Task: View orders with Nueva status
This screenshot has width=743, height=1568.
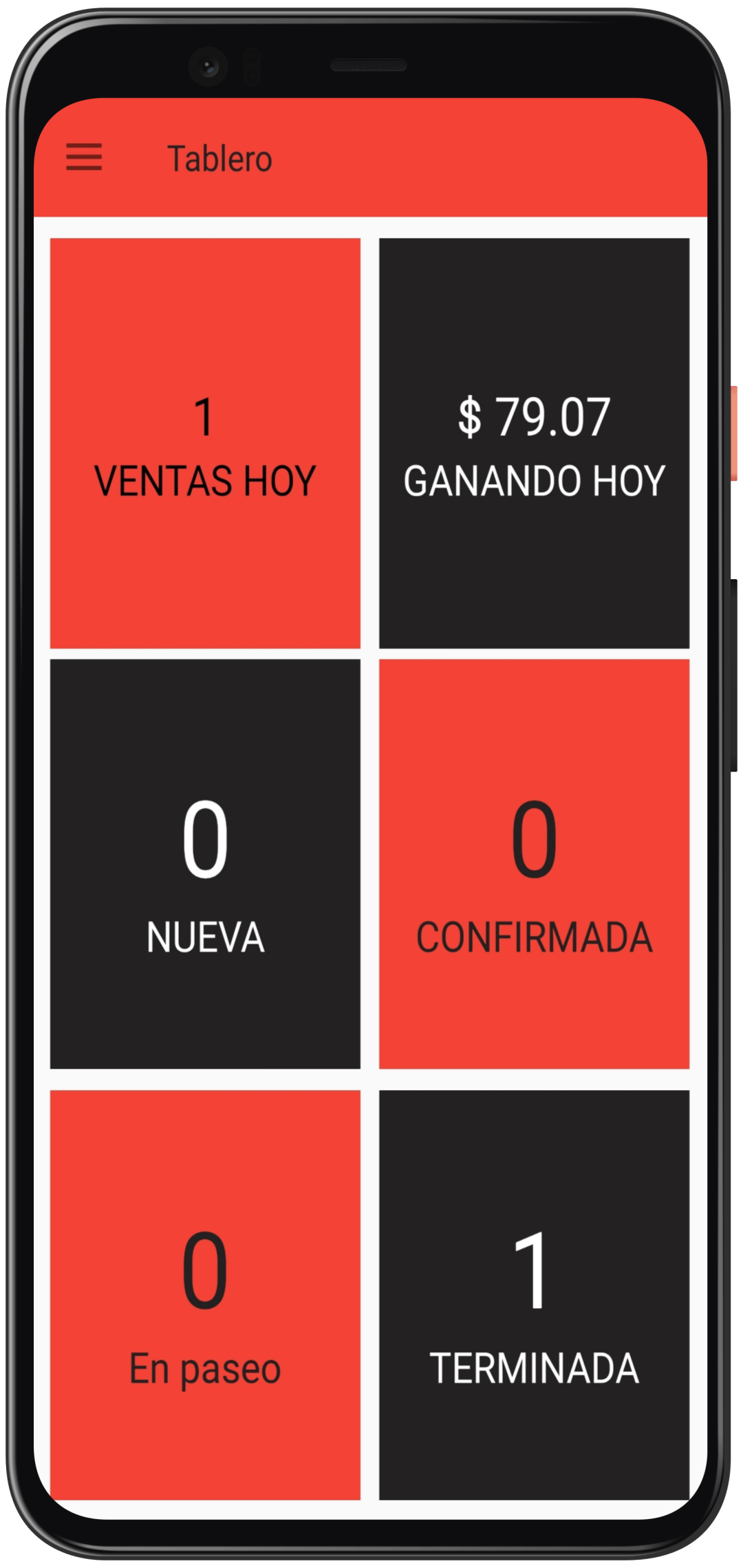Action: pyautogui.click(x=205, y=864)
